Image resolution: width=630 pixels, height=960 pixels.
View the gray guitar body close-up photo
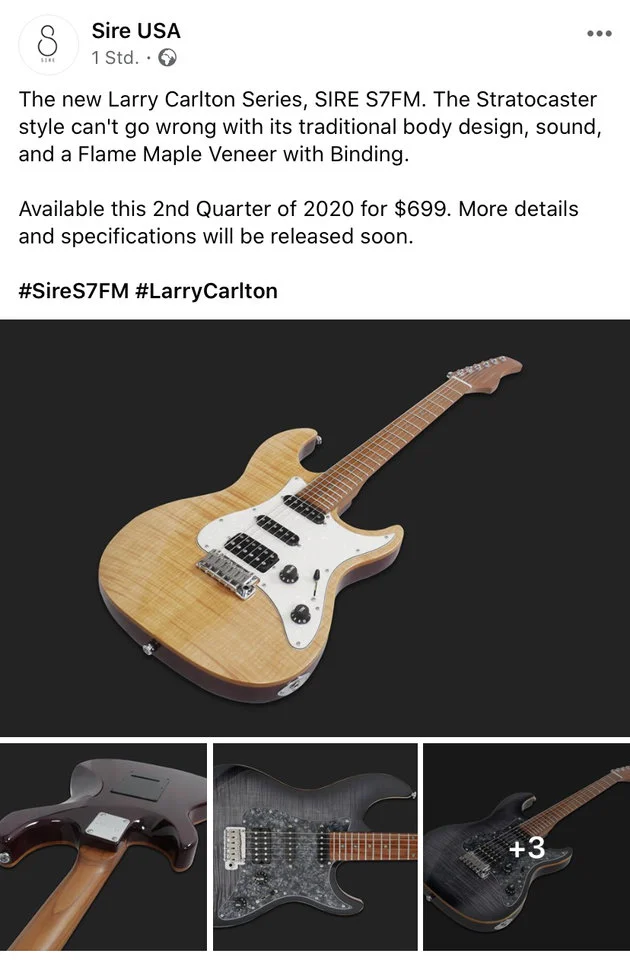coord(315,848)
